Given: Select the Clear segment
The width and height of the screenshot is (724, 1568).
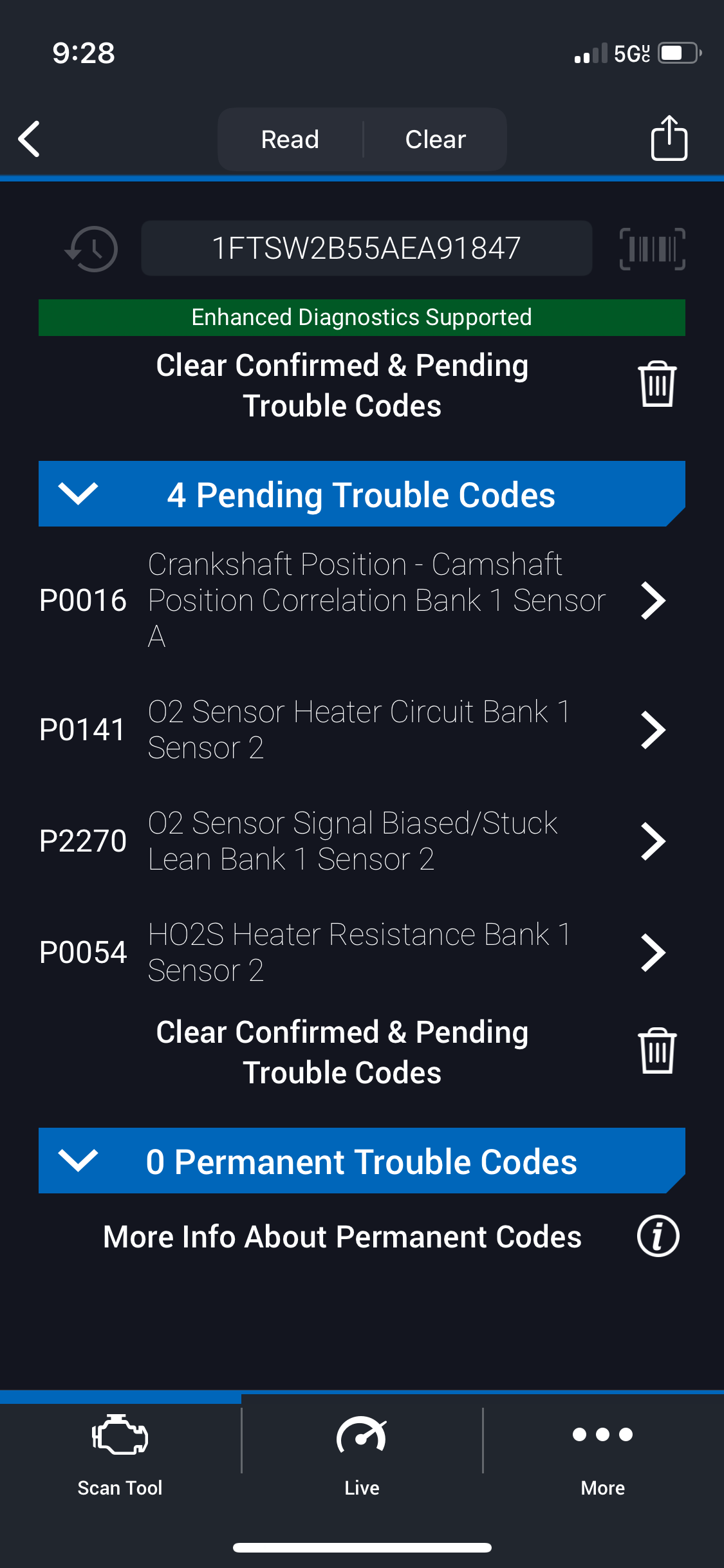Looking at the screenshot, I should tap(436, 139).
